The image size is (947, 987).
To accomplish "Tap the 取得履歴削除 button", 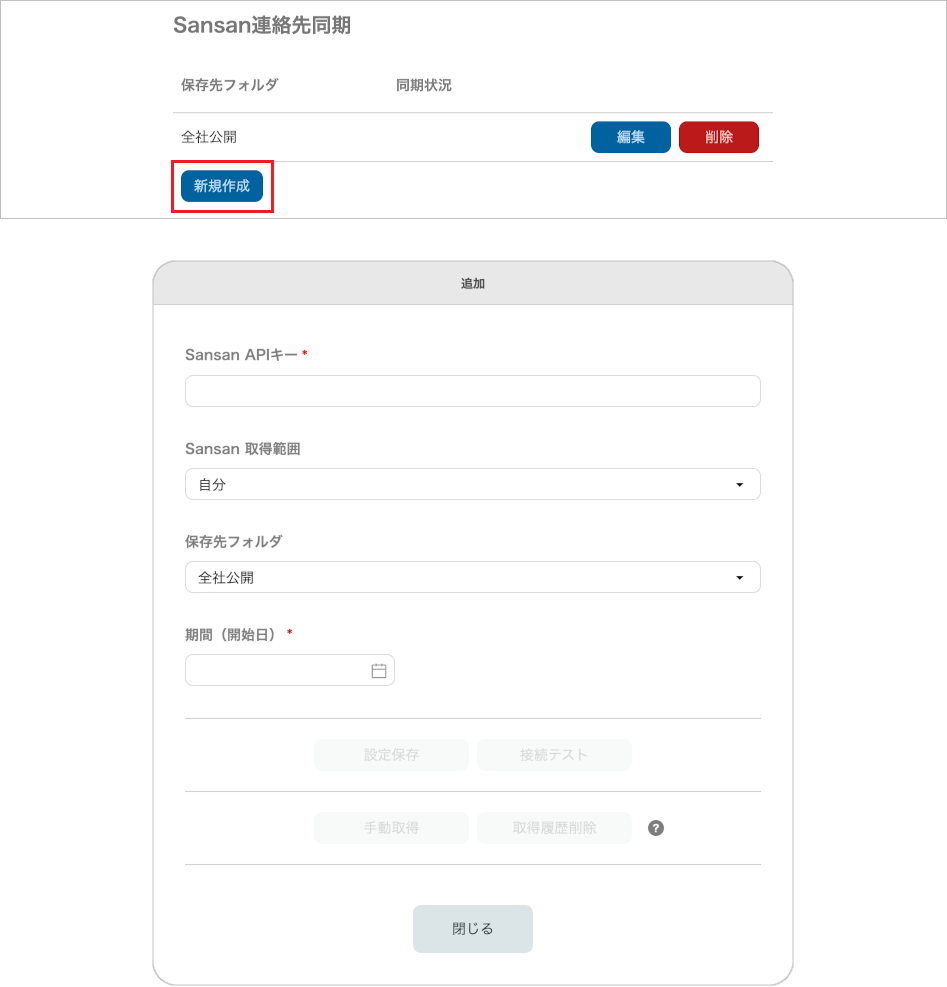I will [554, 828].
